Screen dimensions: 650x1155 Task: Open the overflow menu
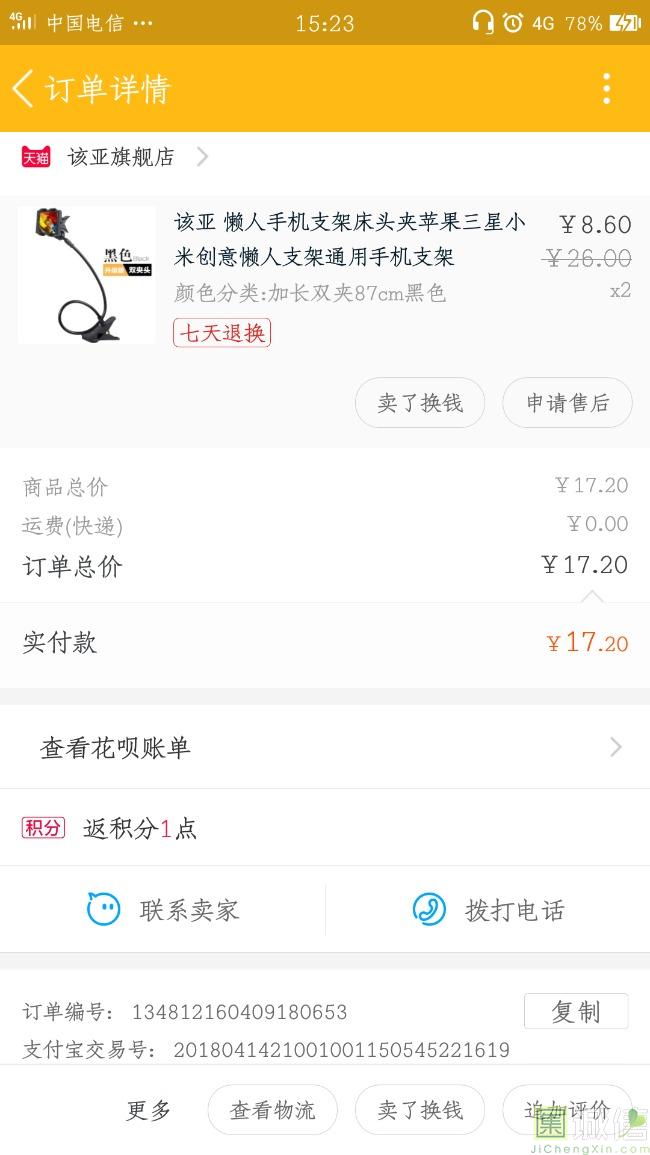[x=606, y=89]
